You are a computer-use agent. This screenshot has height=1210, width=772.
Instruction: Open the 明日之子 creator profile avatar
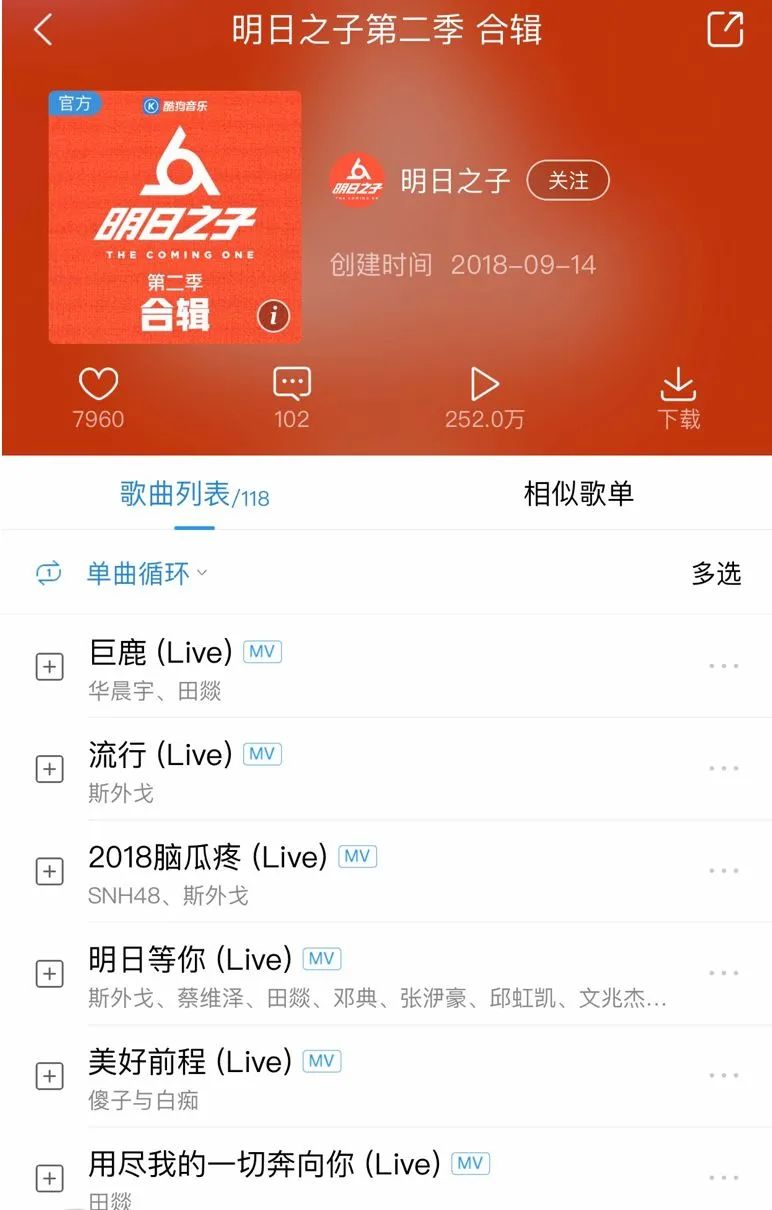pos(356,182)
